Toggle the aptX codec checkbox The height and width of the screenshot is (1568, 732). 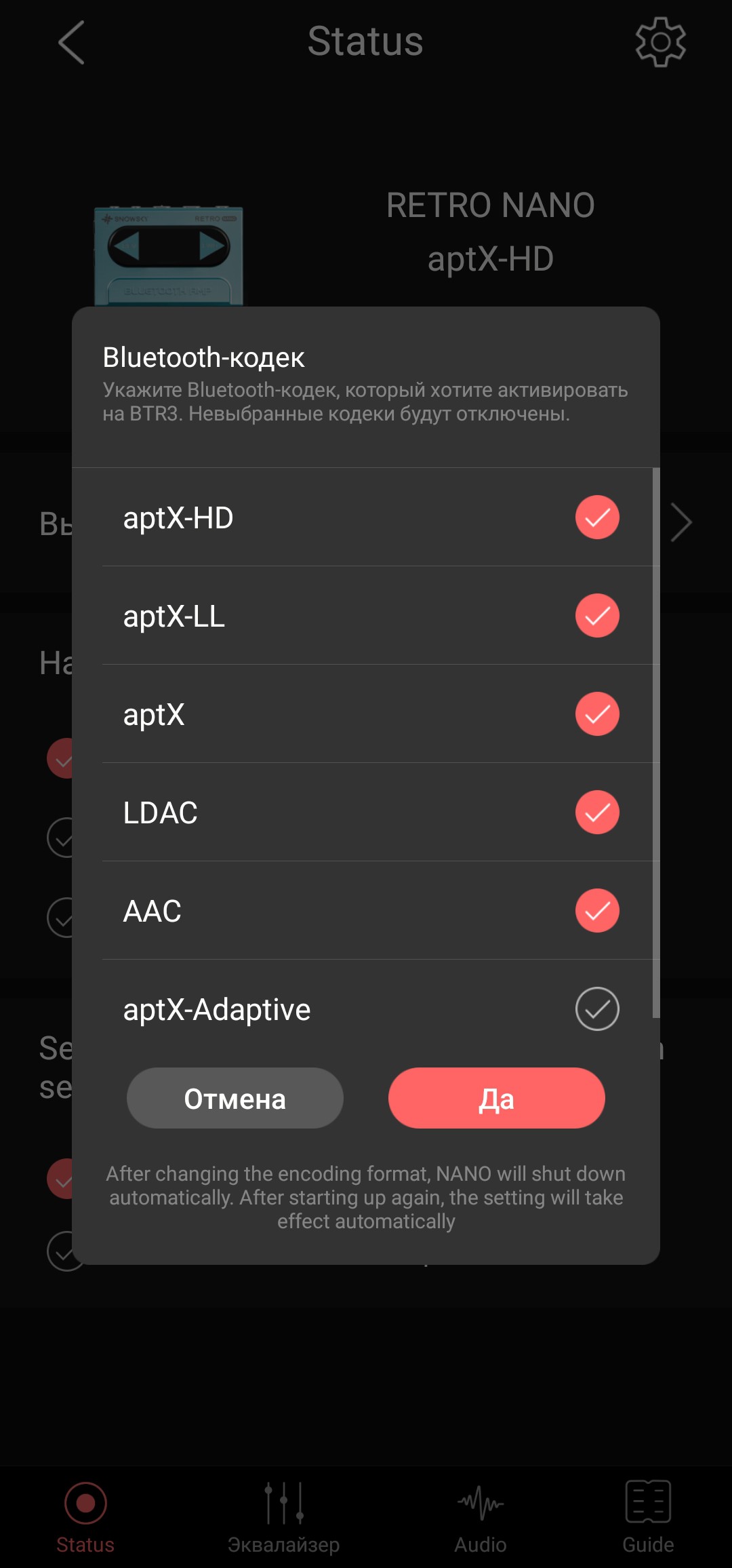click(x=597, y=714)
